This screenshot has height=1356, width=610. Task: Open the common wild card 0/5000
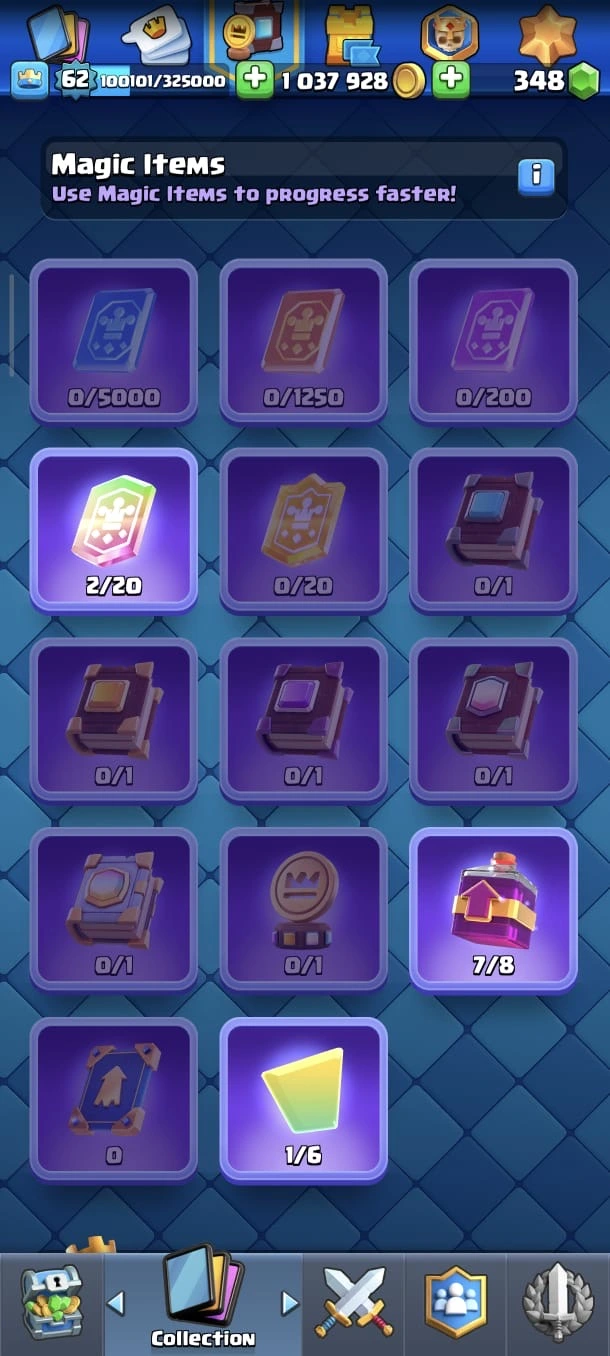(x=113, y=340)
